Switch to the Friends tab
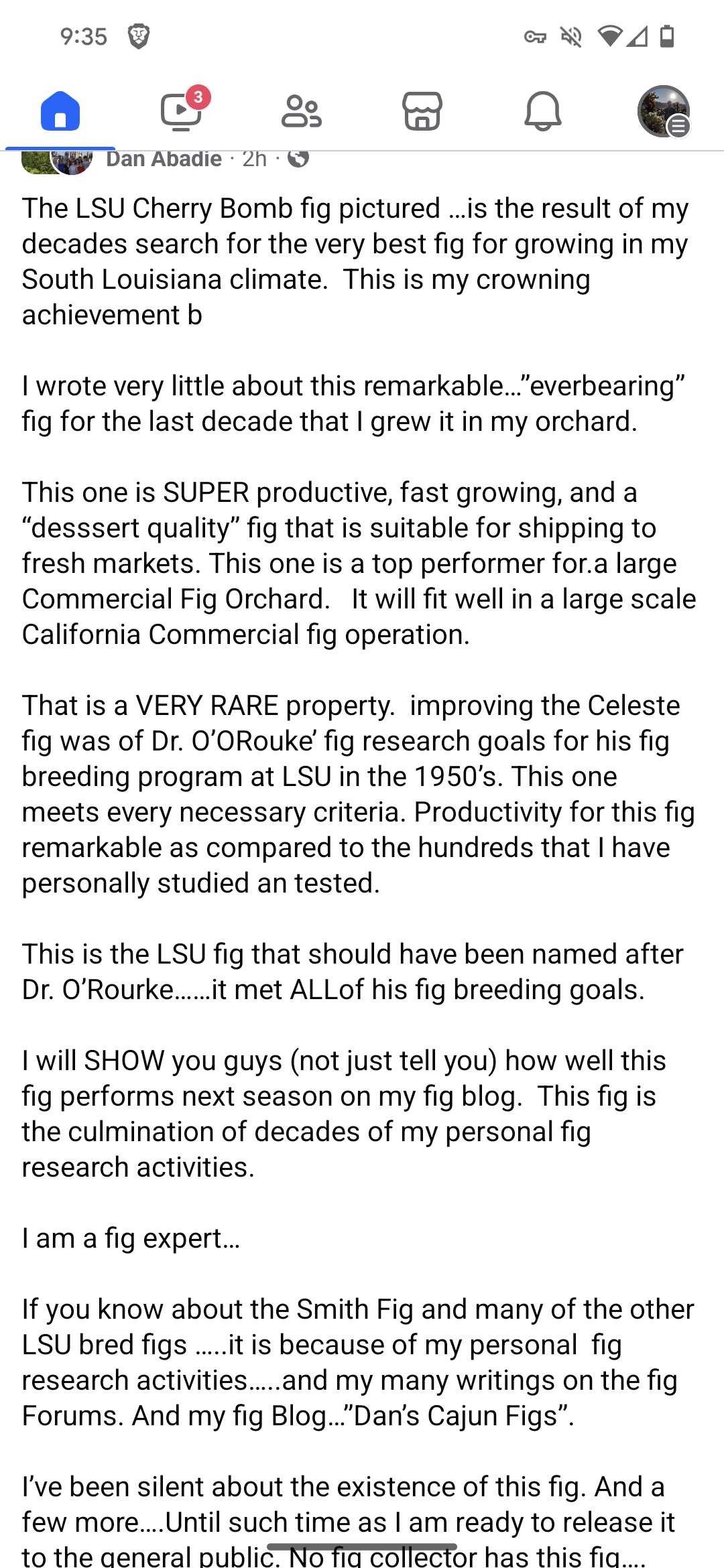724x1568 pixels. (302, 111)
